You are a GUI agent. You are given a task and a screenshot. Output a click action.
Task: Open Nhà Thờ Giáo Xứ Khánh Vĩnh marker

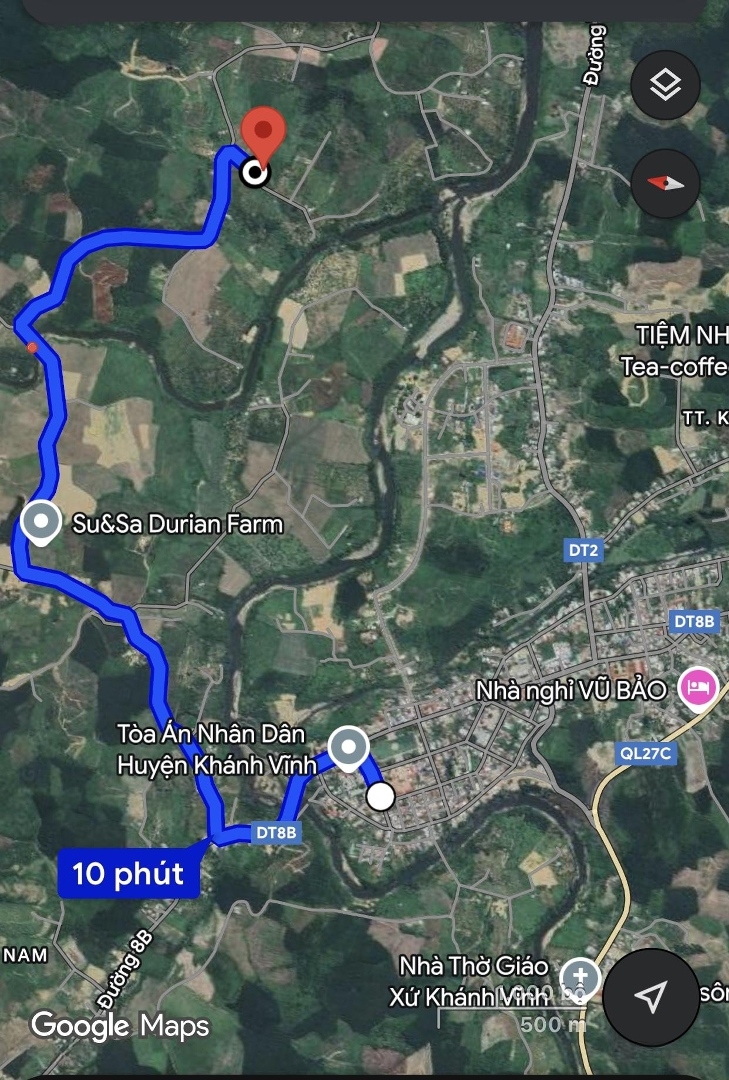pos(580,977)
